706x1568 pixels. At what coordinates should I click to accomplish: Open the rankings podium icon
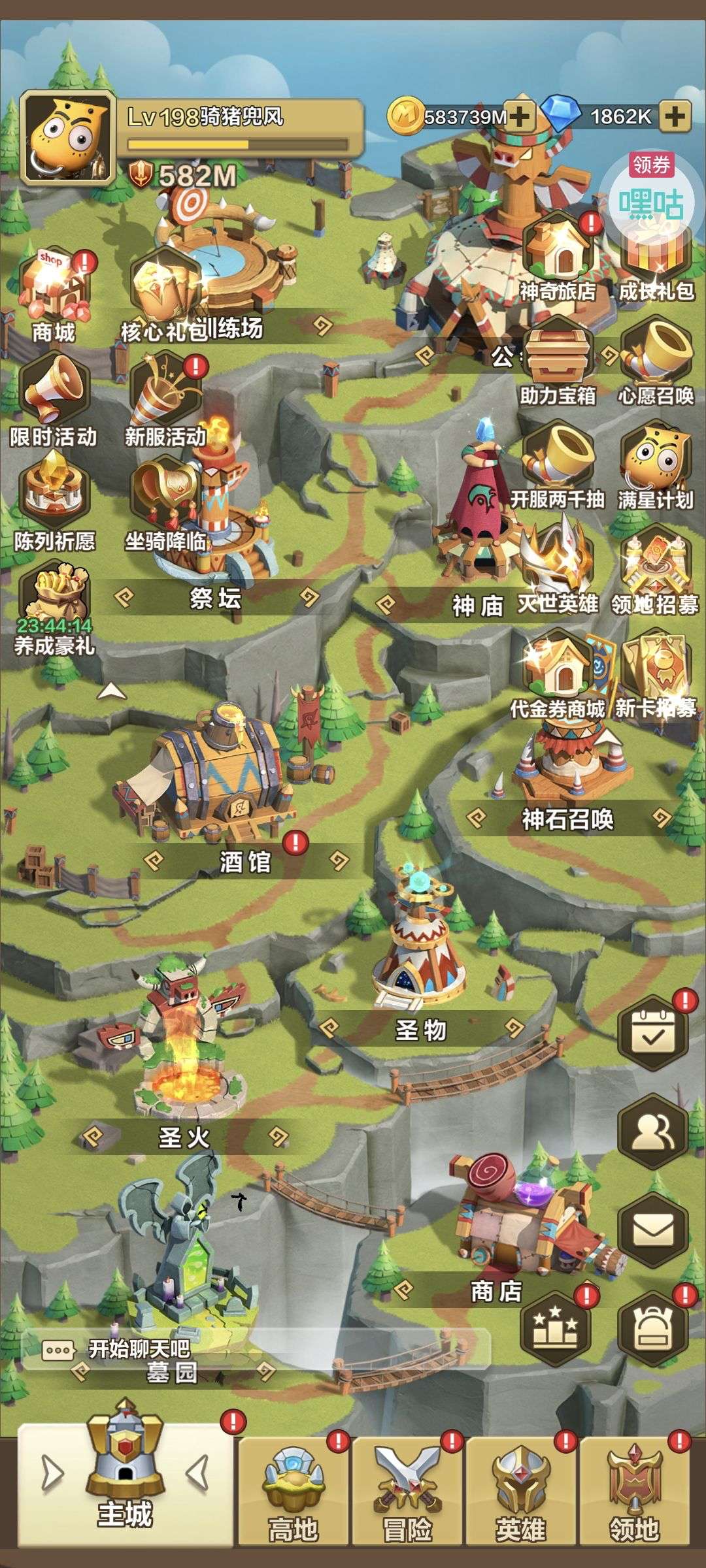(555, 1330)
